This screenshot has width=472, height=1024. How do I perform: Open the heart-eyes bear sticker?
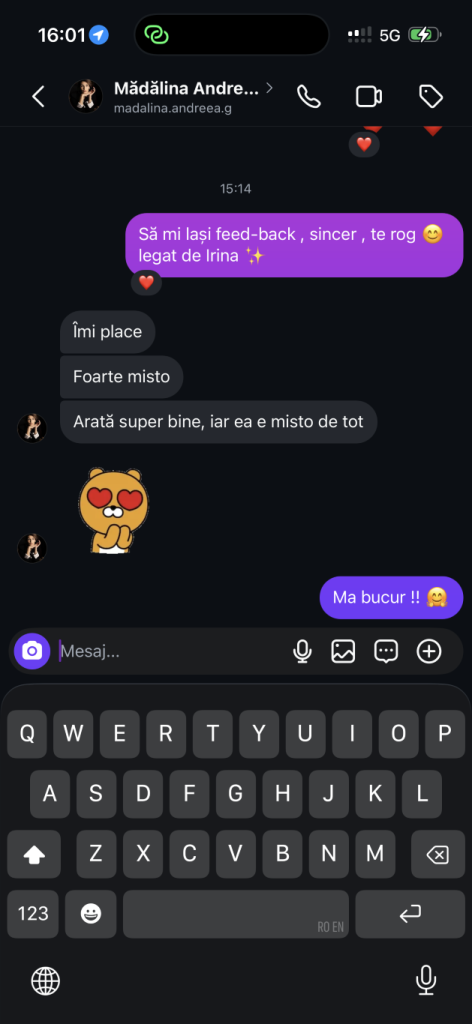tap(113, 511)
